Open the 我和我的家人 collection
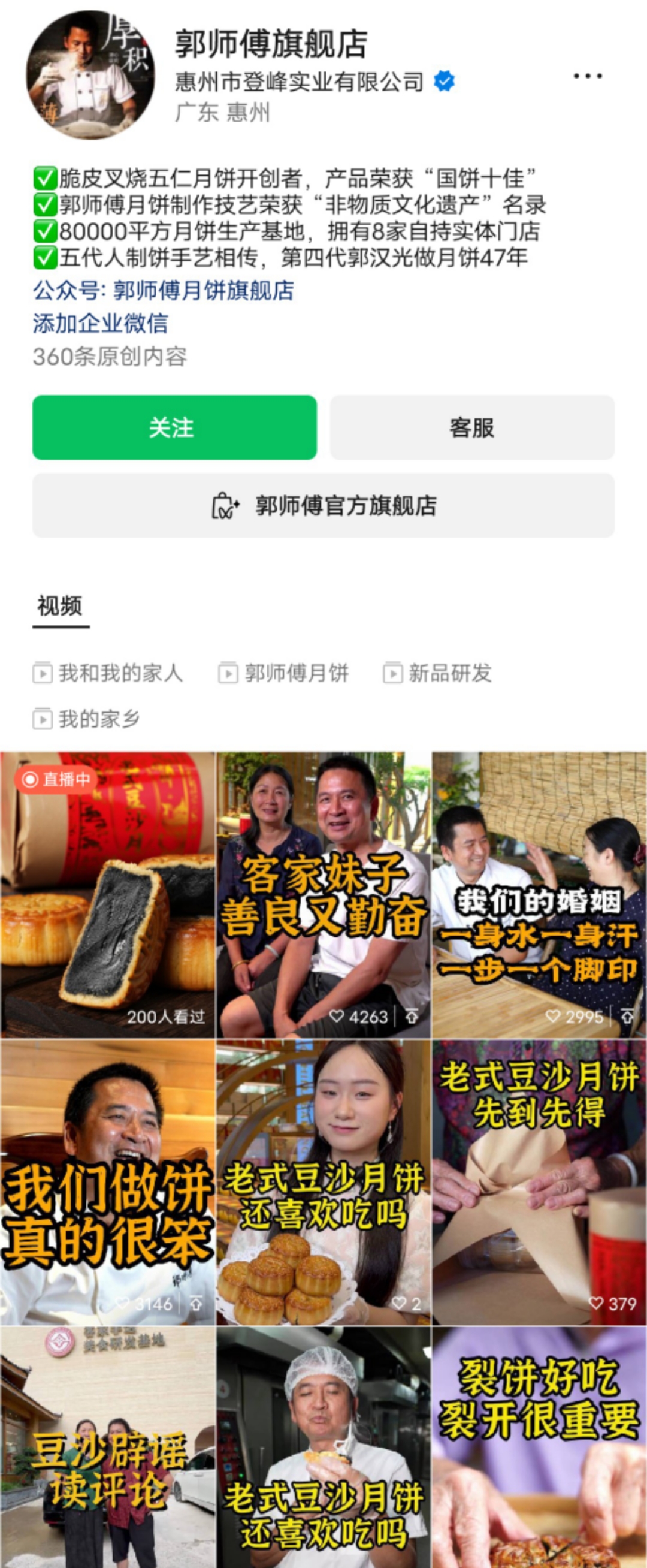 [108, 673]
